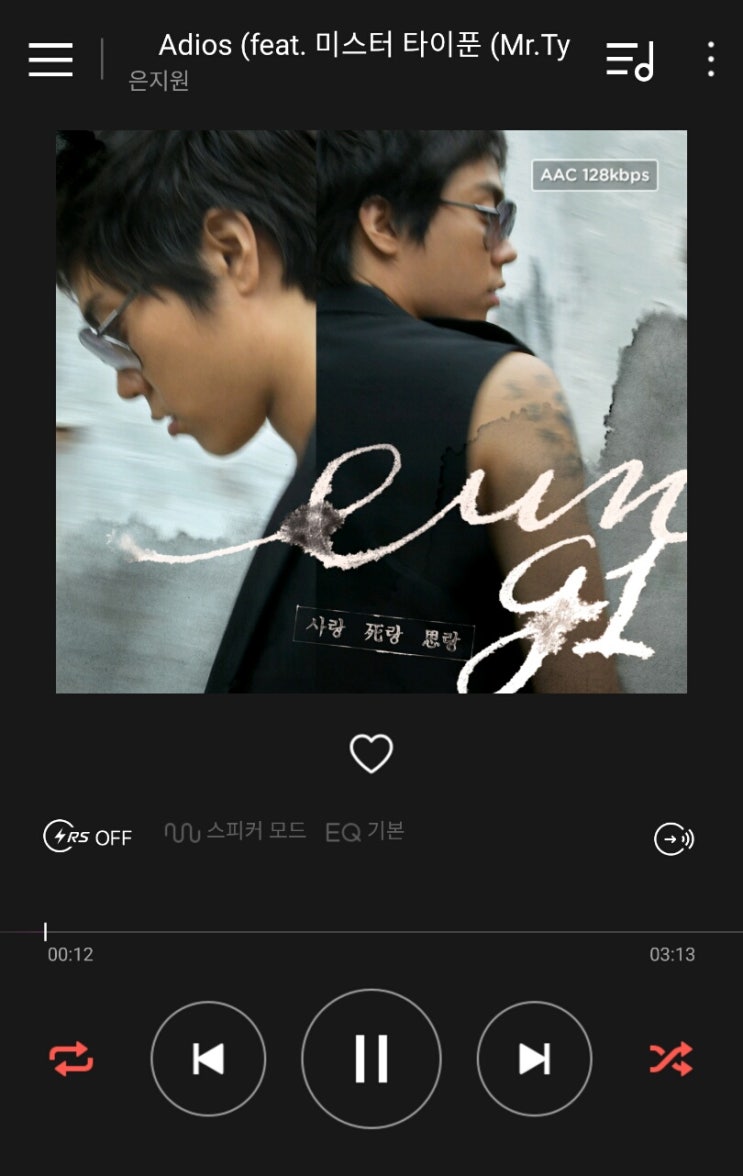Pause the currently playing song
743x1176 pixels.
point(371,1059)
